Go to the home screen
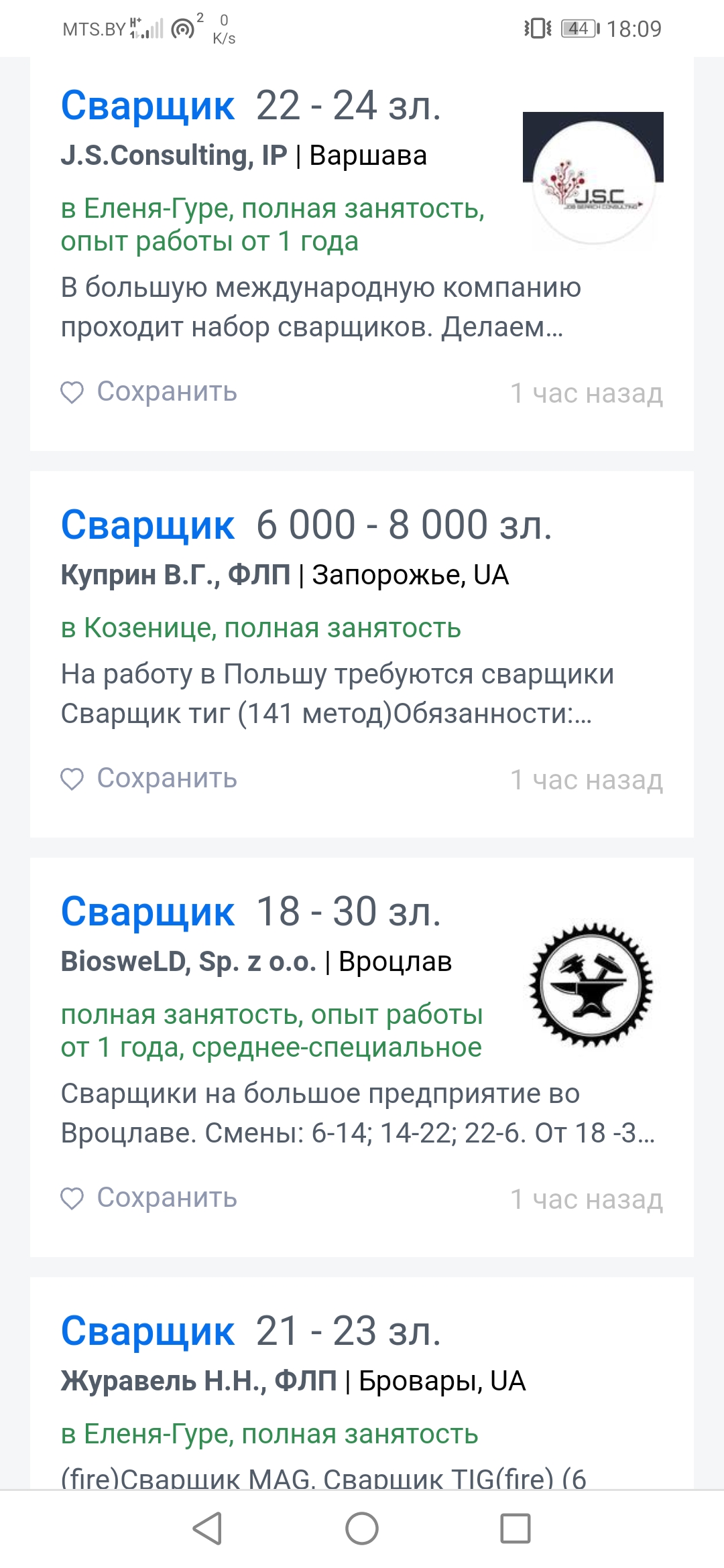Image resolution: width=724 pixels, height=1568 pixels. (x=362, y=1528)
